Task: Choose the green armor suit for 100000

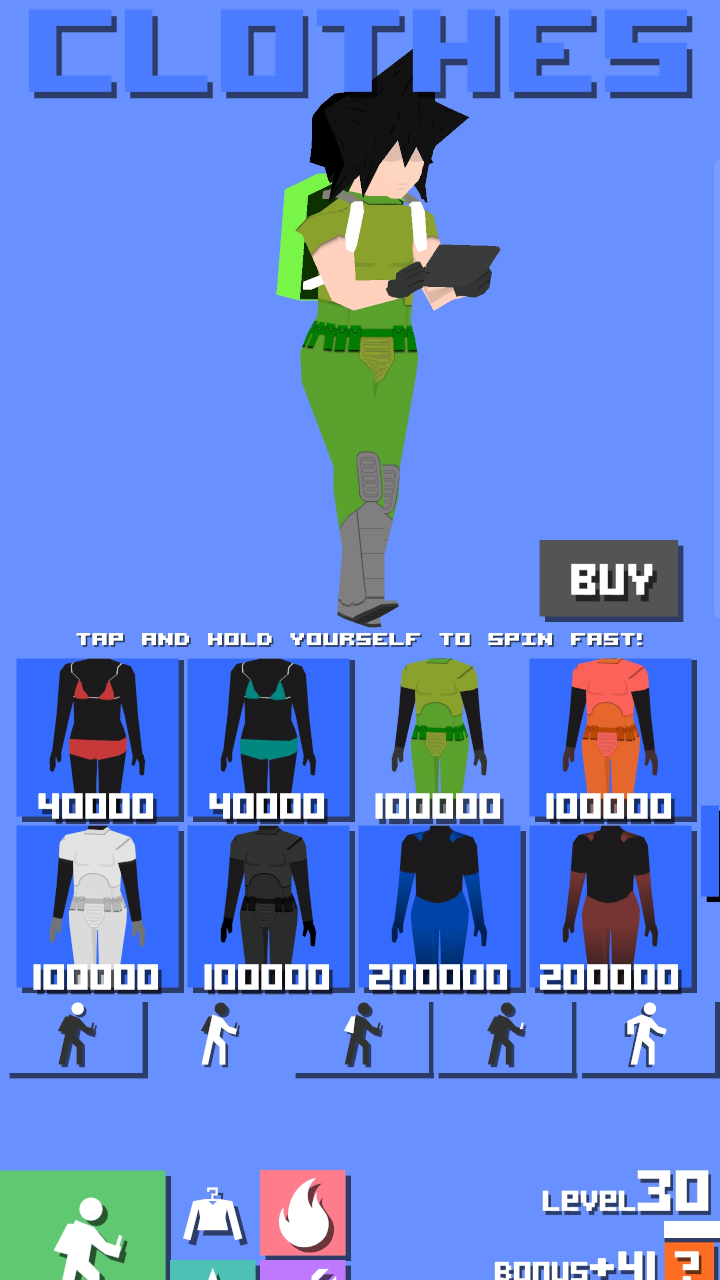Action: coord(439,738)
